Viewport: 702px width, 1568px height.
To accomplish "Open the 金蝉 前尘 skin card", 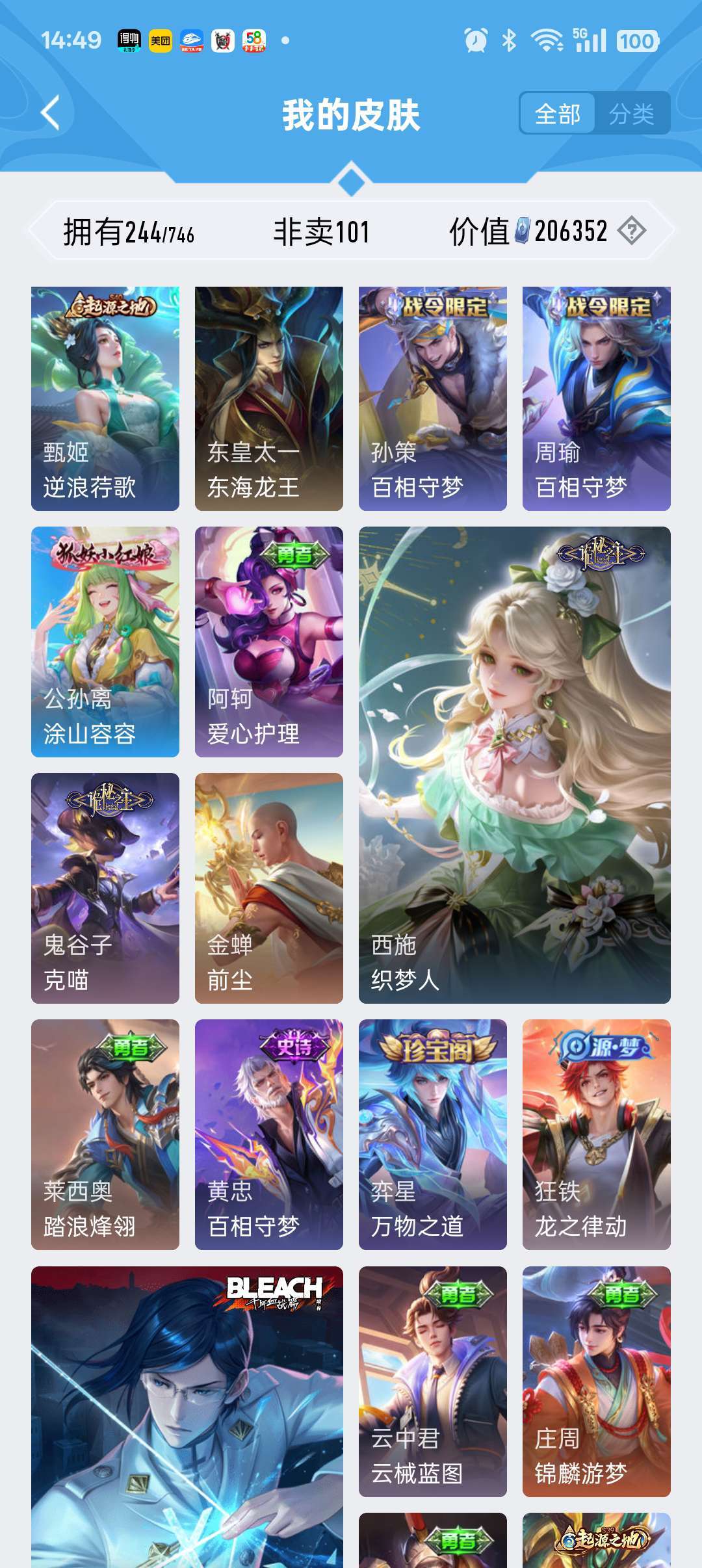I will point(269,888).
